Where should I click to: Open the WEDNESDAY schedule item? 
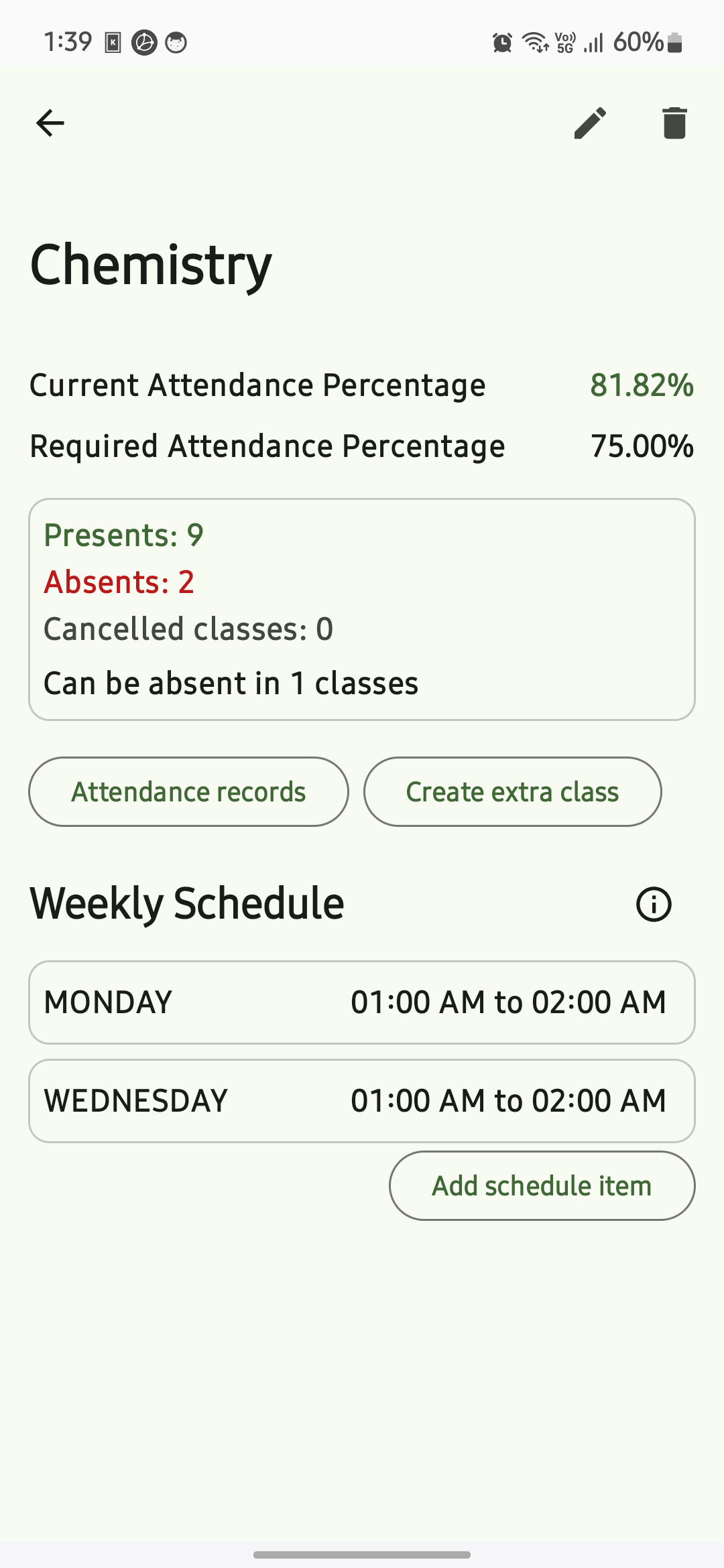(362, 1101)
